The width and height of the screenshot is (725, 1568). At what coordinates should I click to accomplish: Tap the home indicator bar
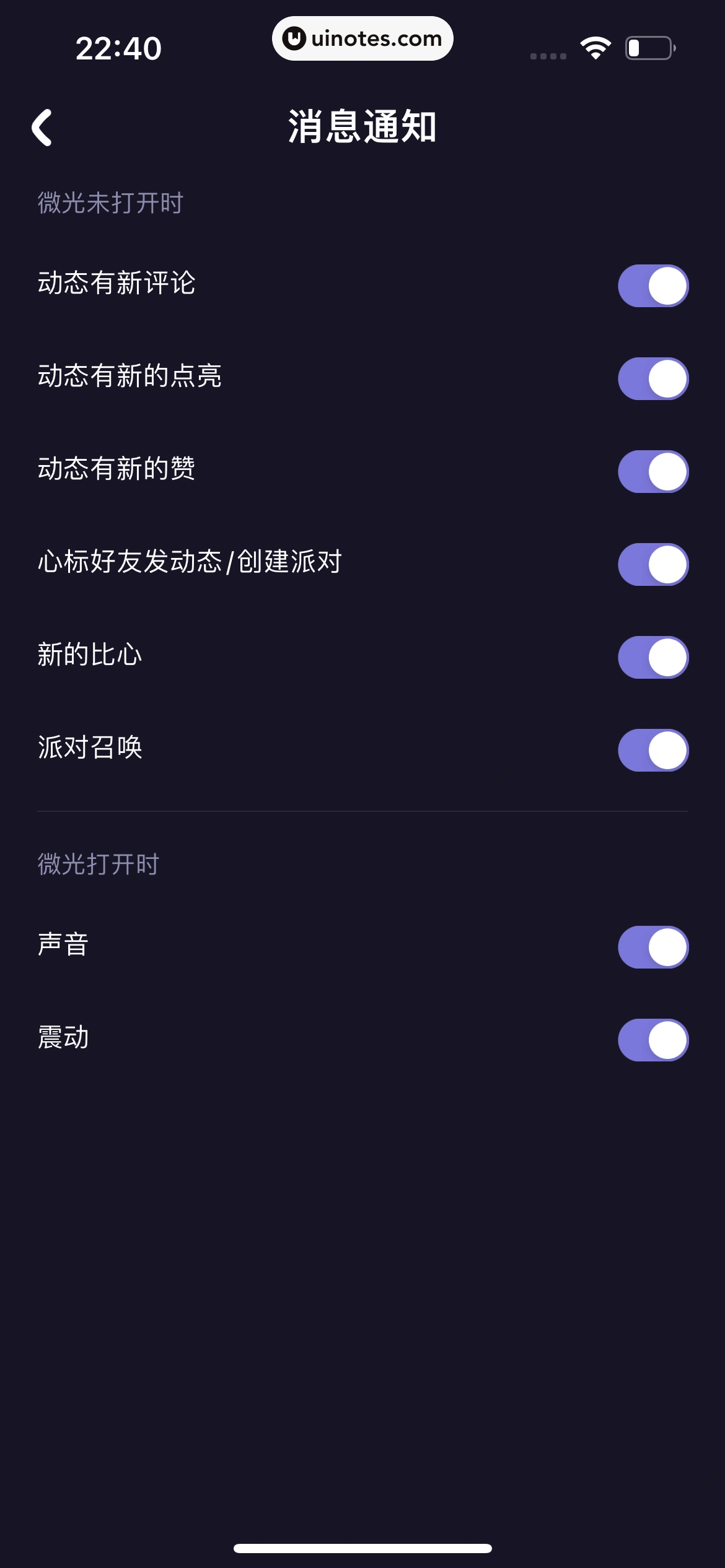(362, 1549)
